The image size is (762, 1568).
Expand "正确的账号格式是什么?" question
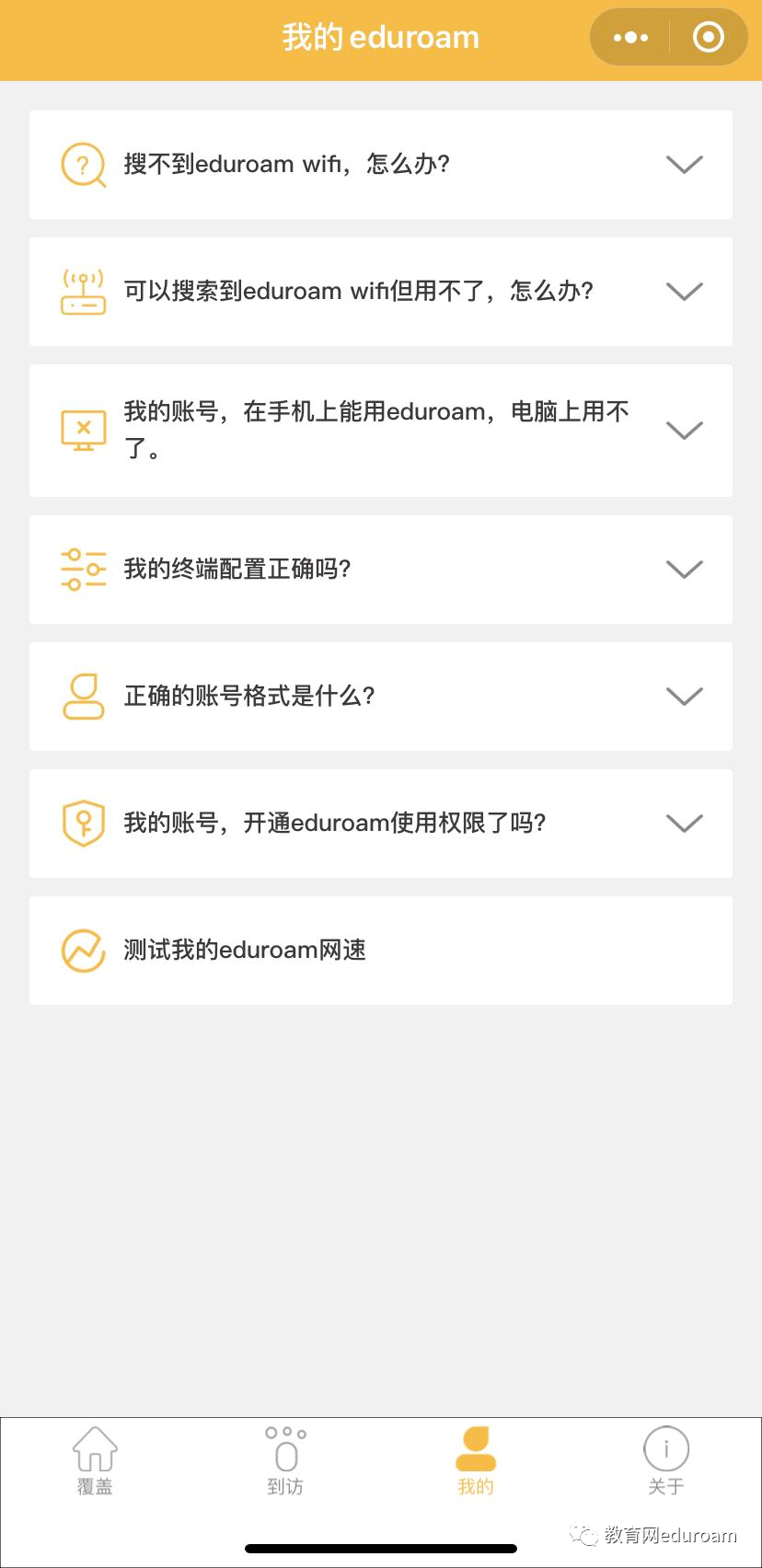[x=380, y=697]
